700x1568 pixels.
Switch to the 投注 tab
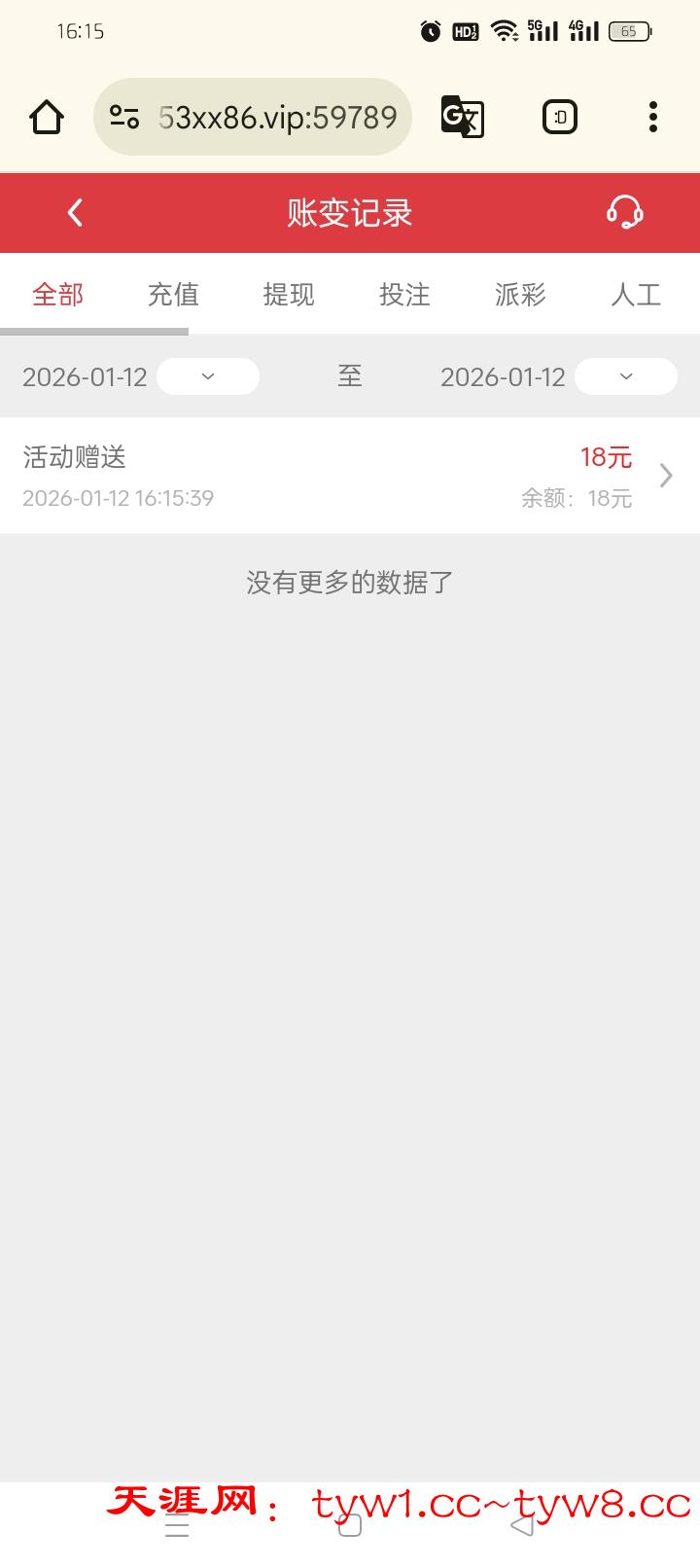pos(404,294)
